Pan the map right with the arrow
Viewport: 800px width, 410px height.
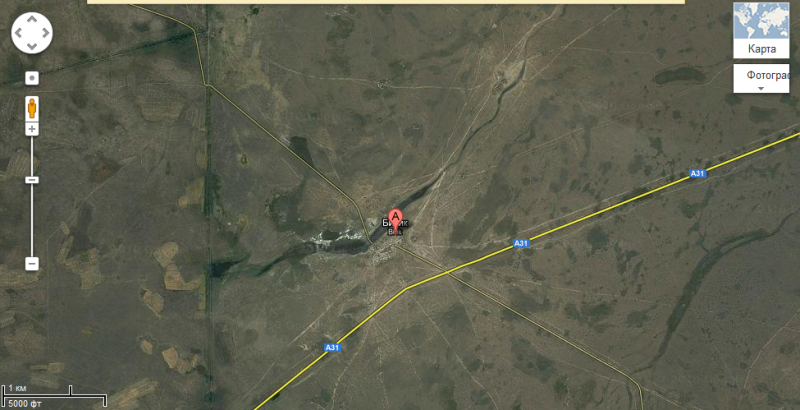(x=44, y=33)
